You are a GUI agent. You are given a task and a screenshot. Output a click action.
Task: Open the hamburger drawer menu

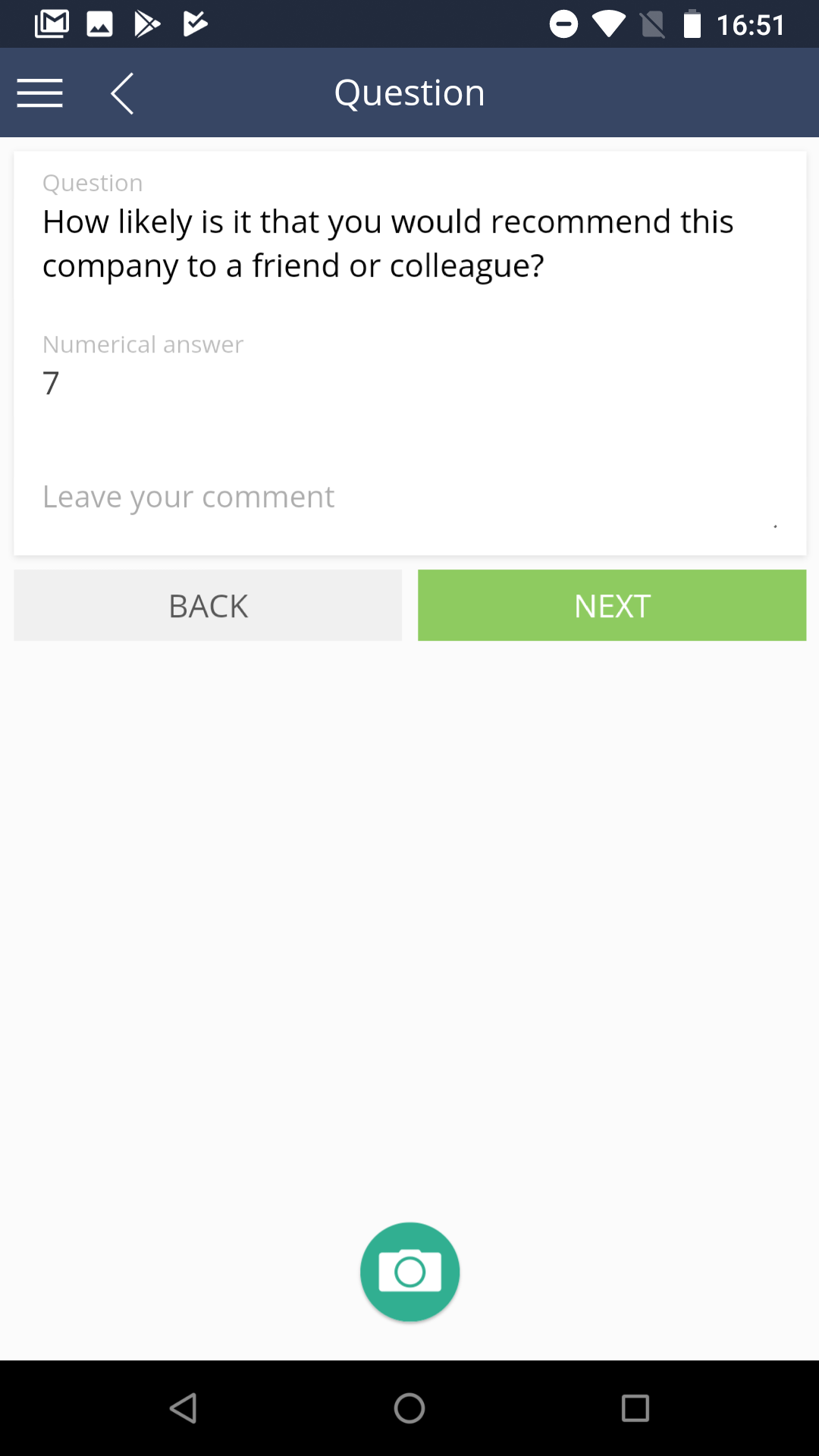tap(39, 93)
